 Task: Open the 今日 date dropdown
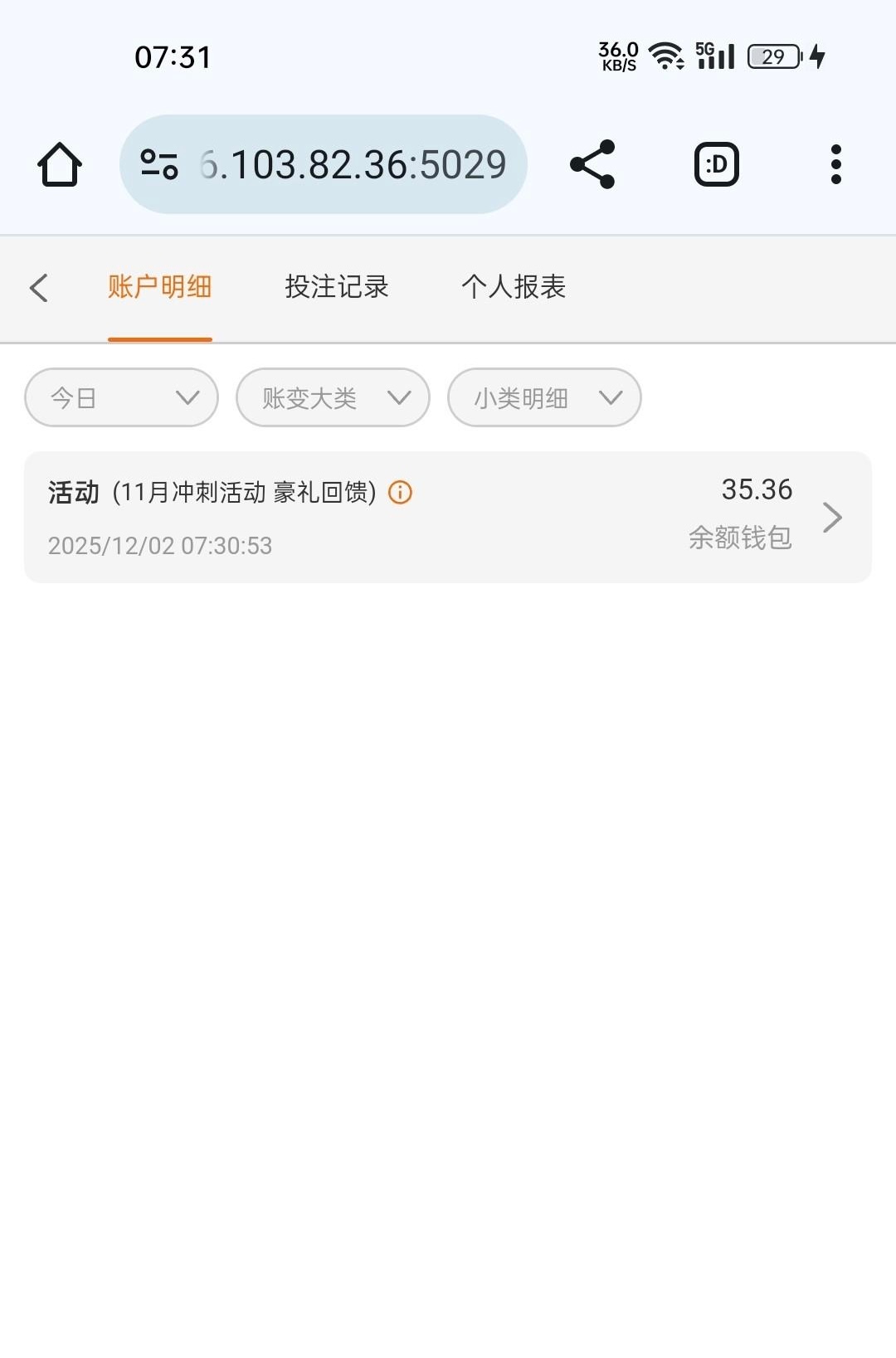(121, 397)
